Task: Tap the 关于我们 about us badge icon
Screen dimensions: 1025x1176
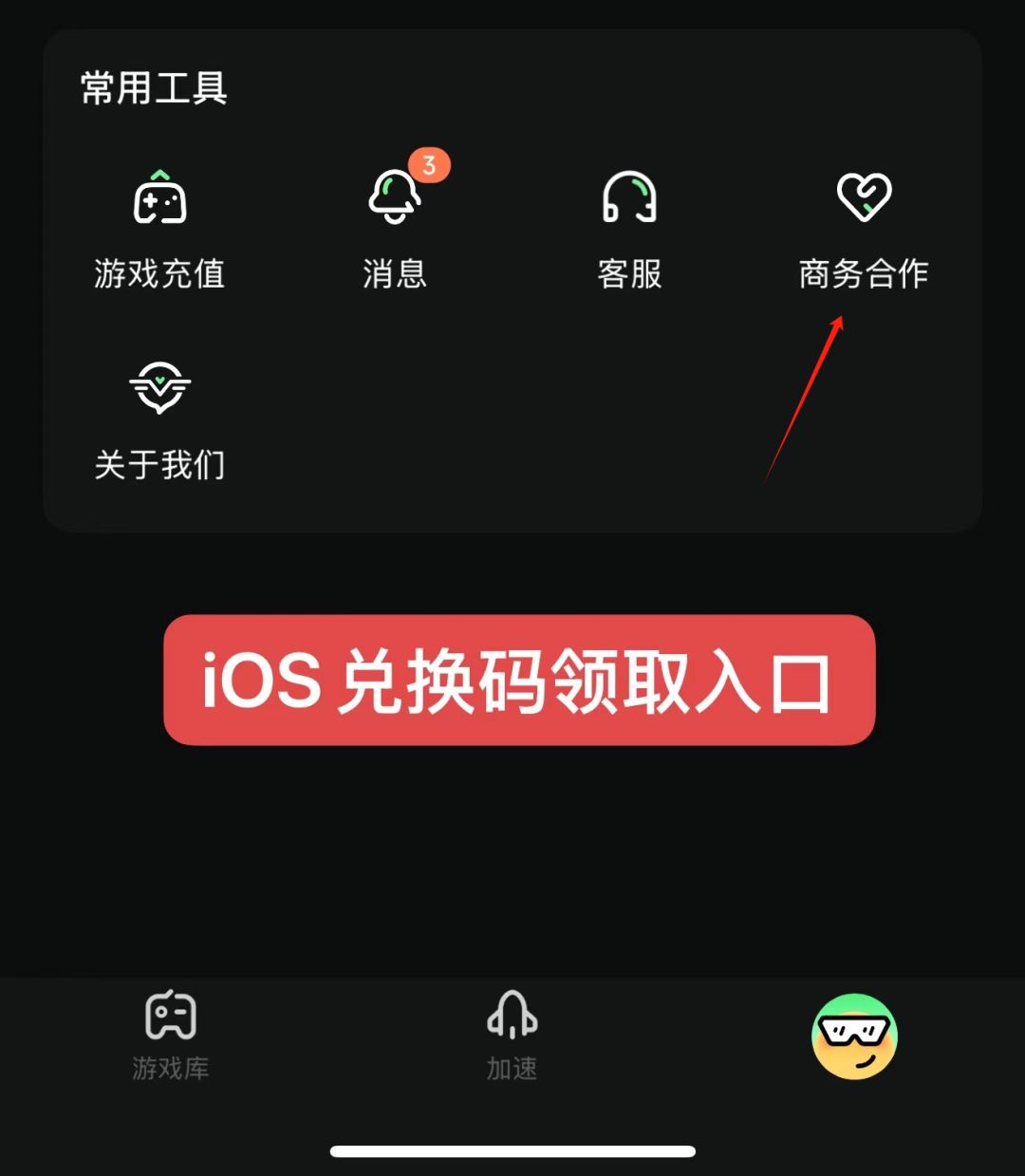Action: (159, 386)
